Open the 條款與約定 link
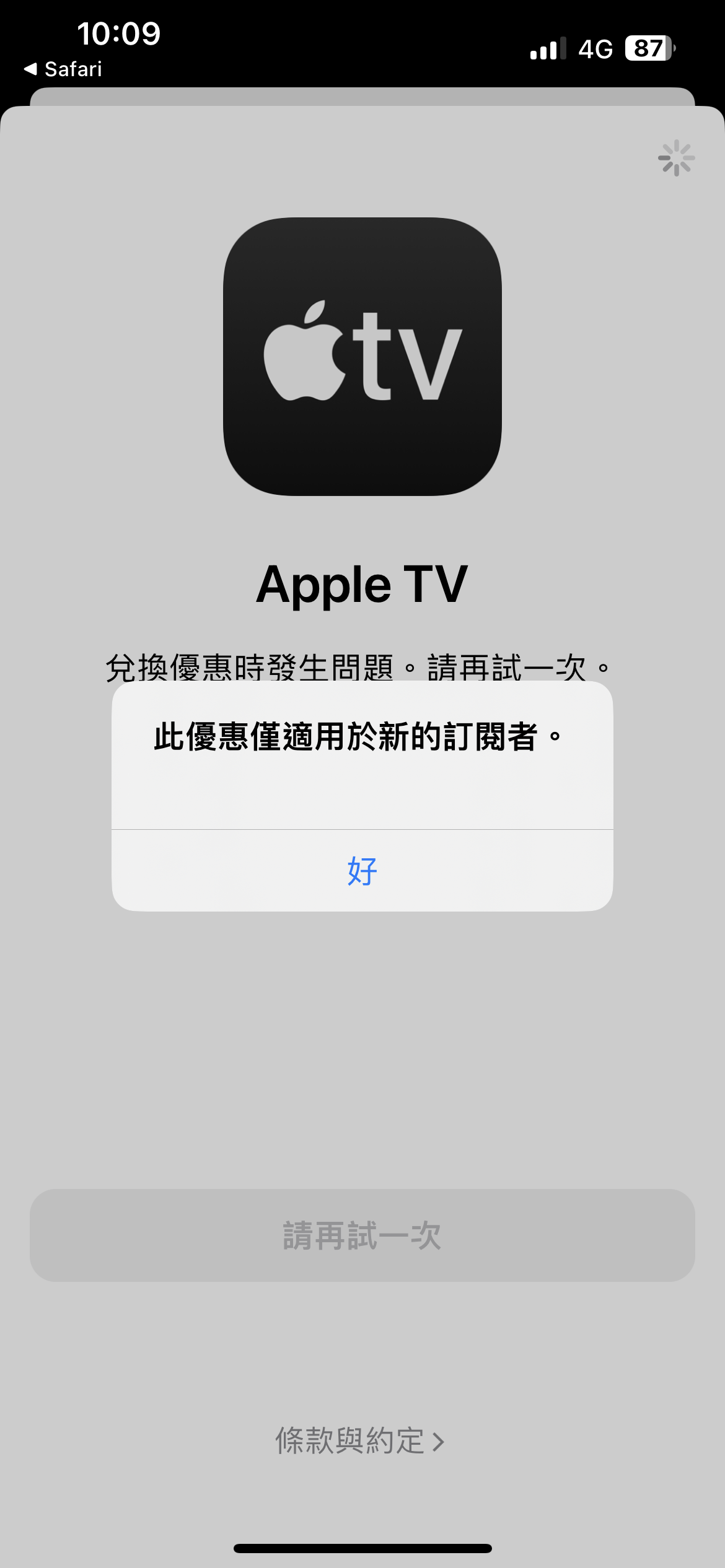725x1568 pixels. pos(360,1440)
